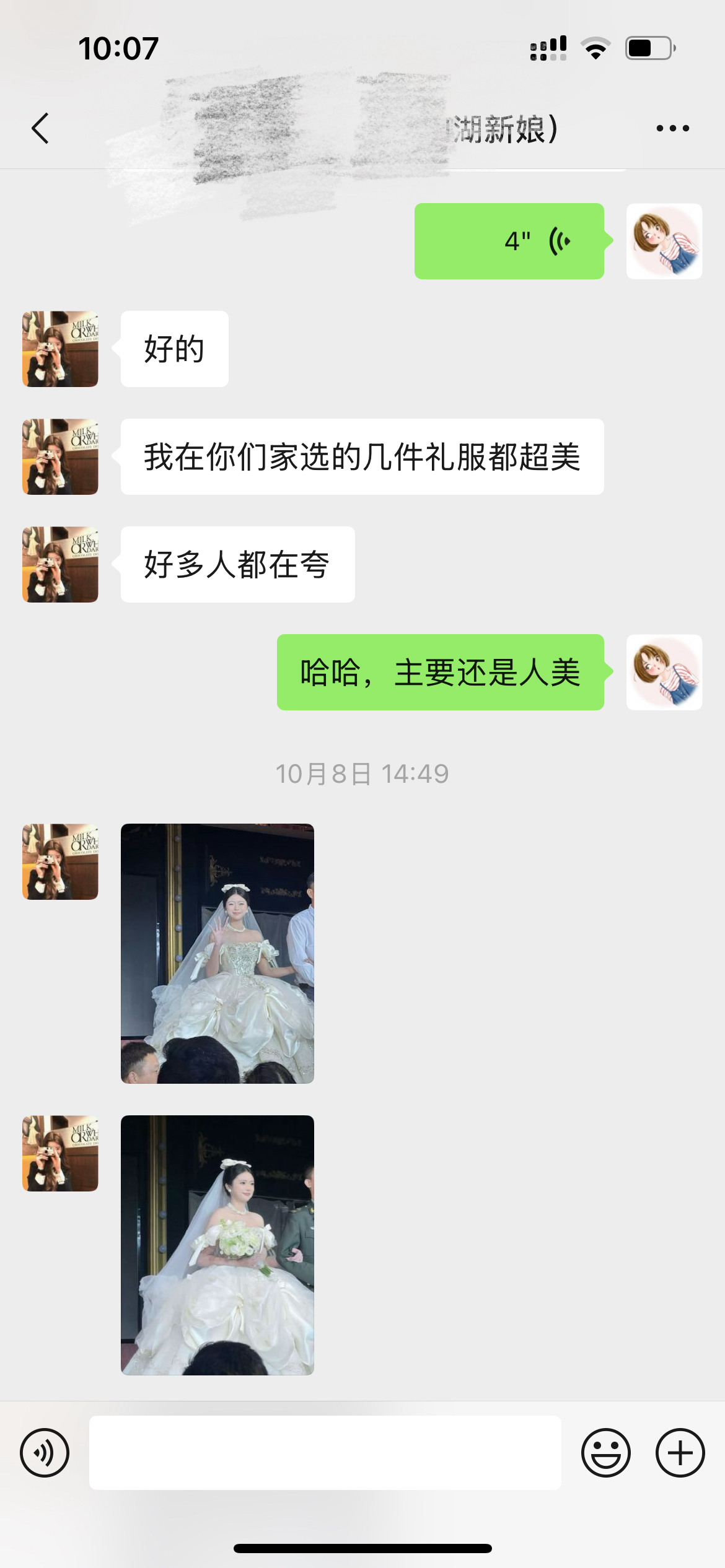Switch to voice input mode
This screenshot has width=725, height=1568.
tap(45, 1452)
